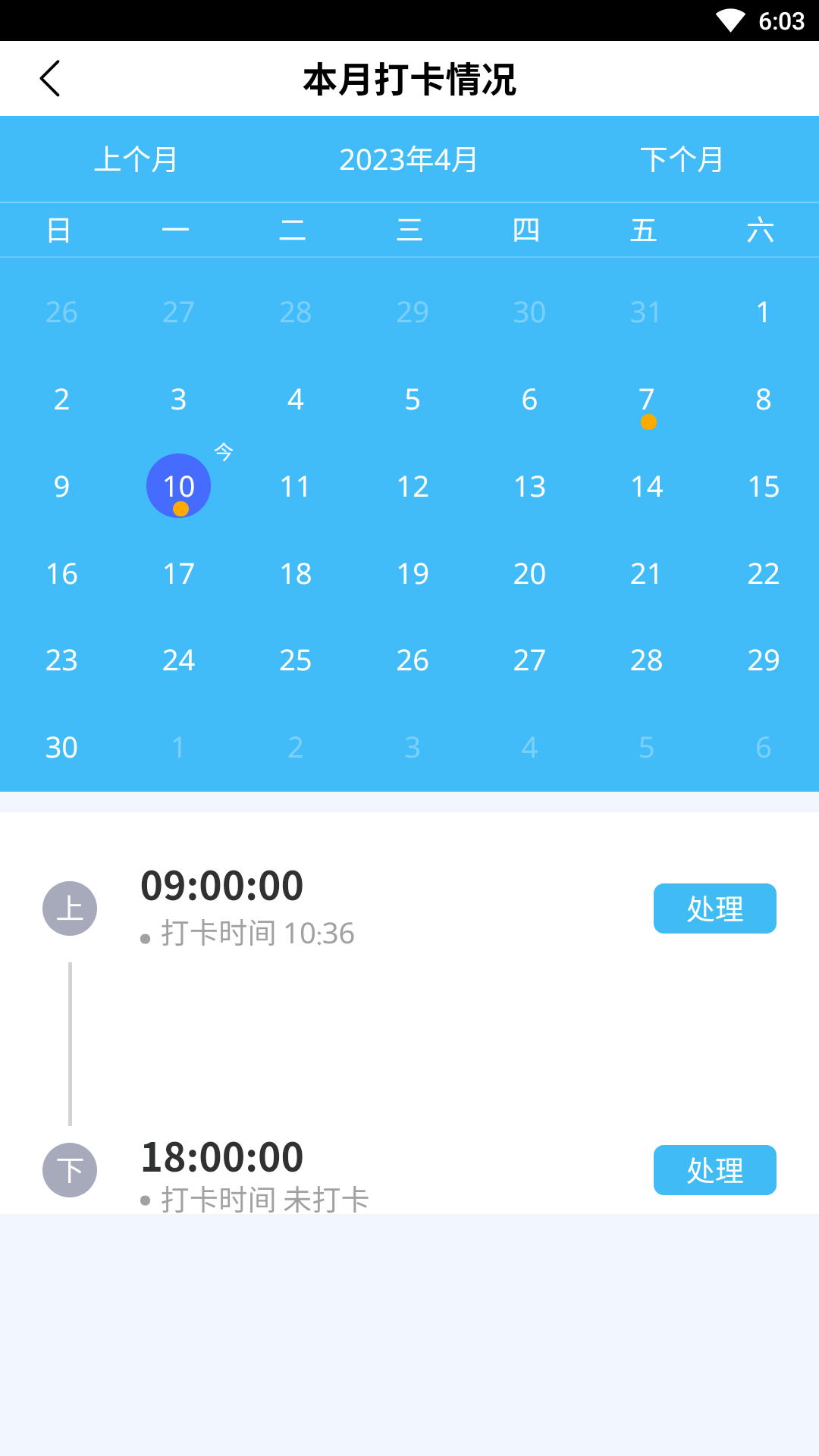Select today's highlighted date 10
Viewport: 819px width, 1456px height.
[178, 485]
